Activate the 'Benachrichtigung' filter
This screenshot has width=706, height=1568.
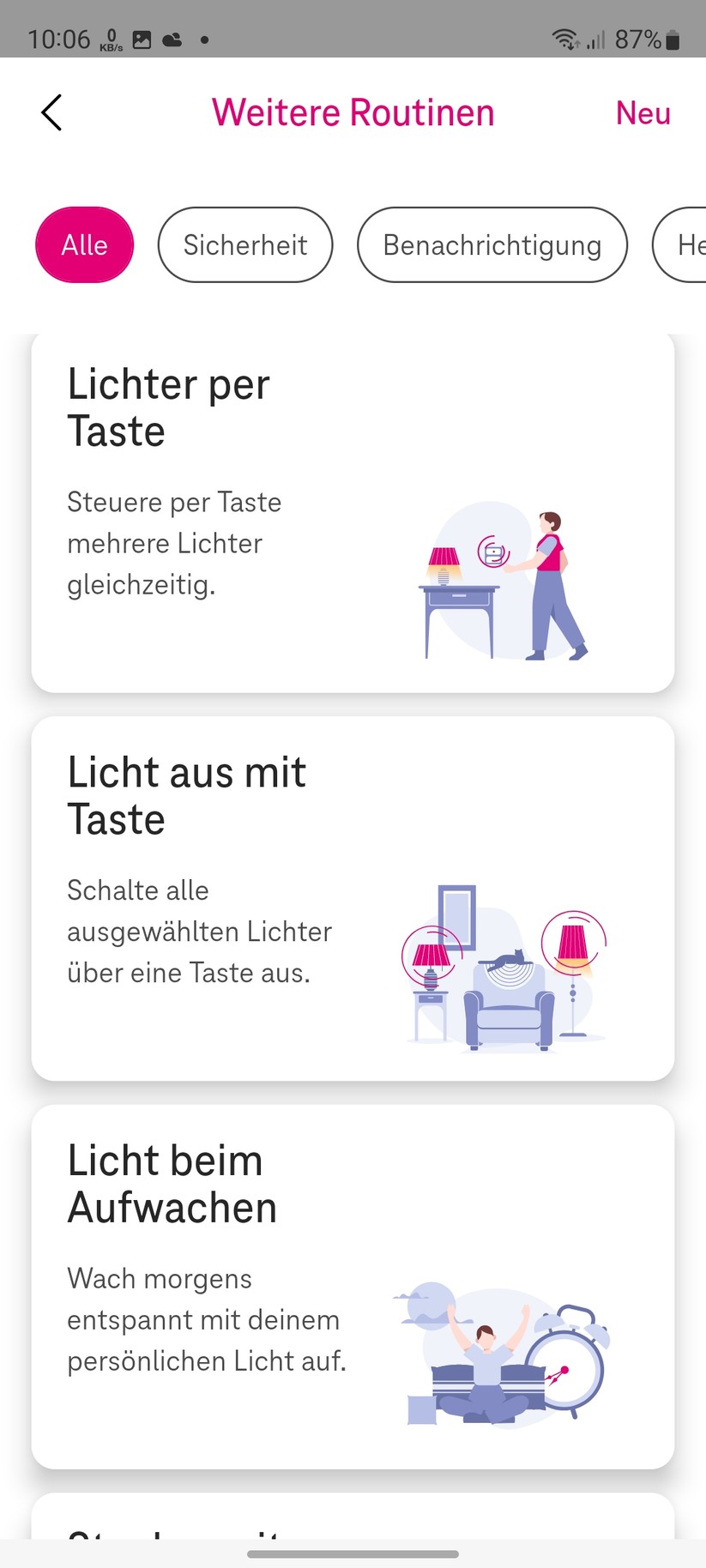492,244
